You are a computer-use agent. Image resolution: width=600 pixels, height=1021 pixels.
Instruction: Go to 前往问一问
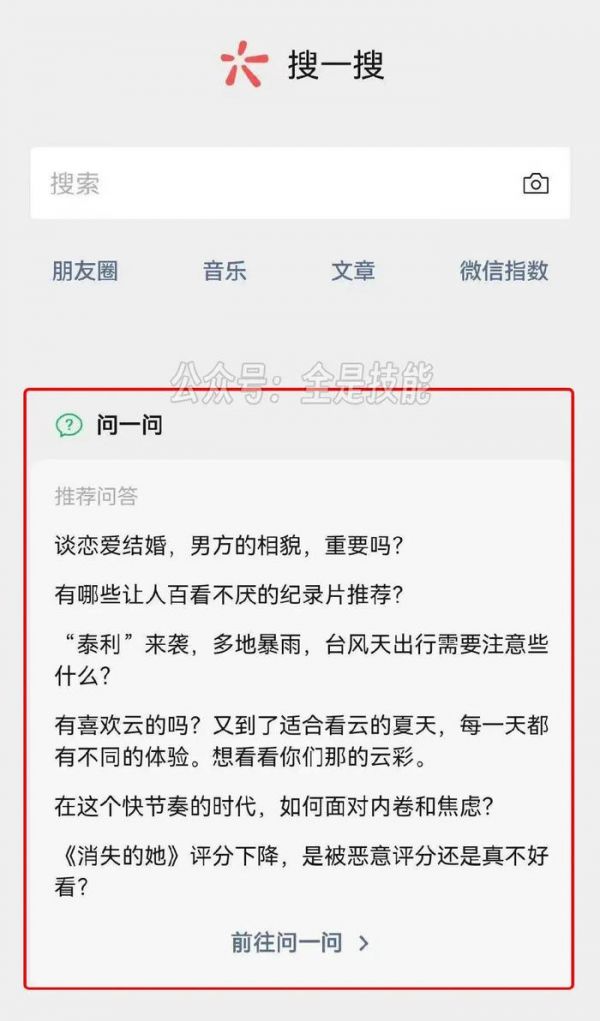(300, 942)
